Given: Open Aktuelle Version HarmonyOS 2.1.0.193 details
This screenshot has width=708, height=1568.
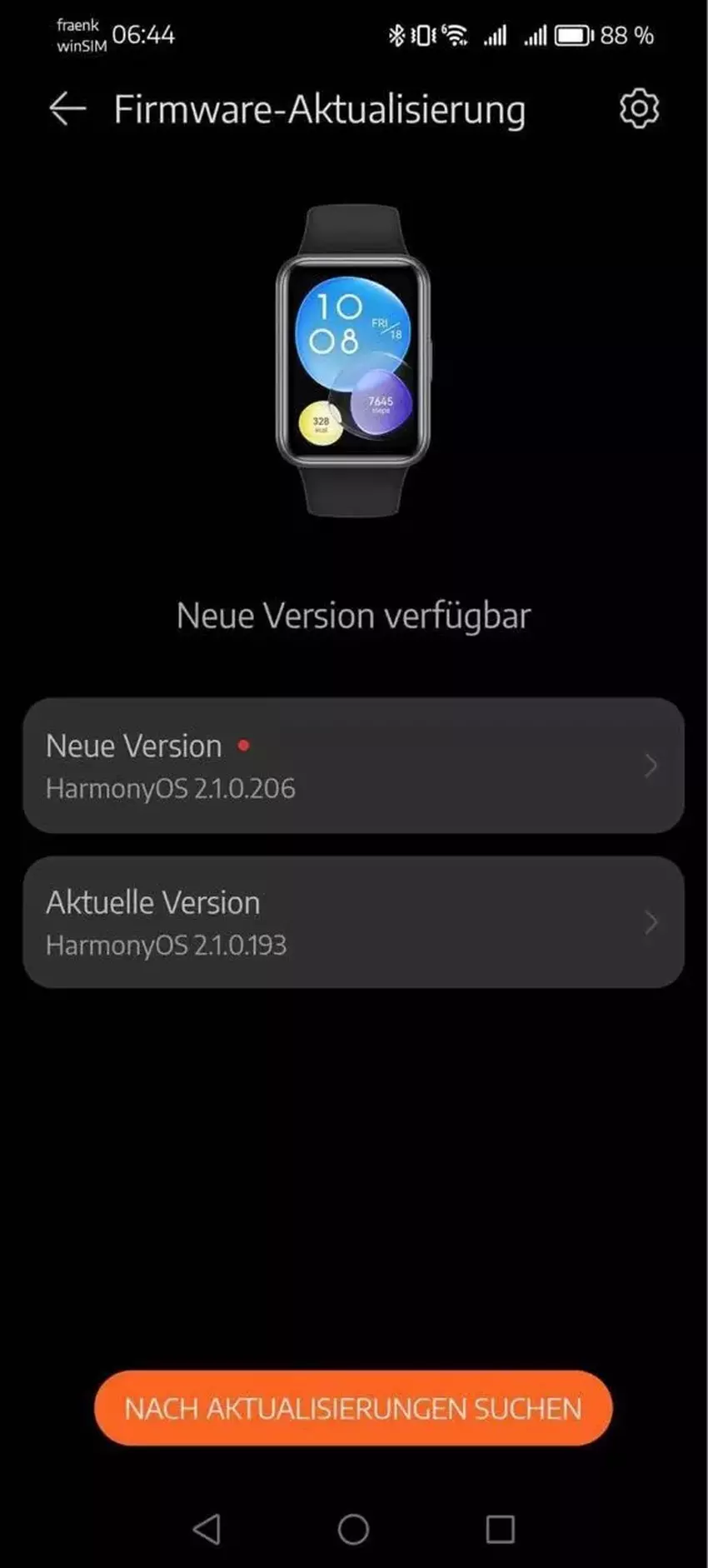Looking at the screenshot, I should pos(353,922).
